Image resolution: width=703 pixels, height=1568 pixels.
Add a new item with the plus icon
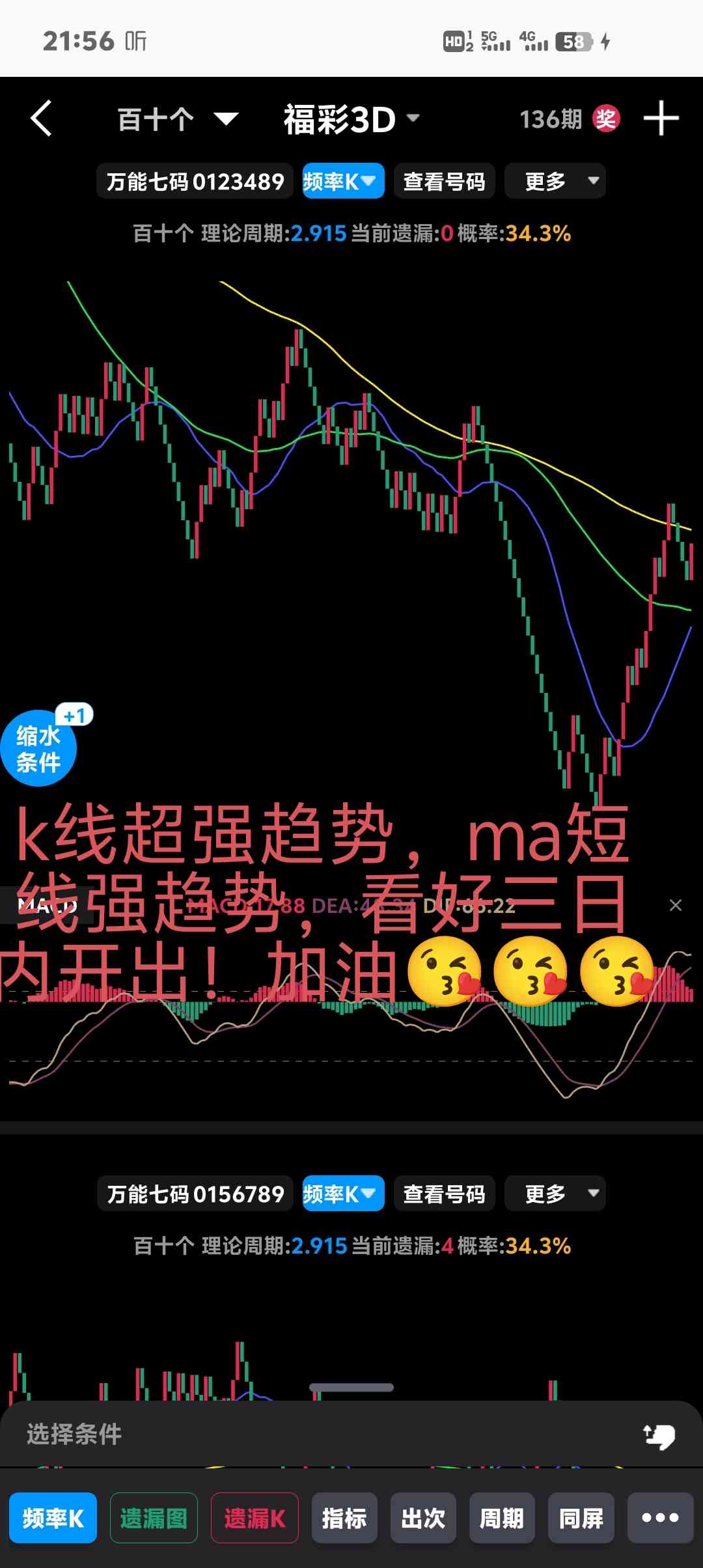(x=661, y=119)
